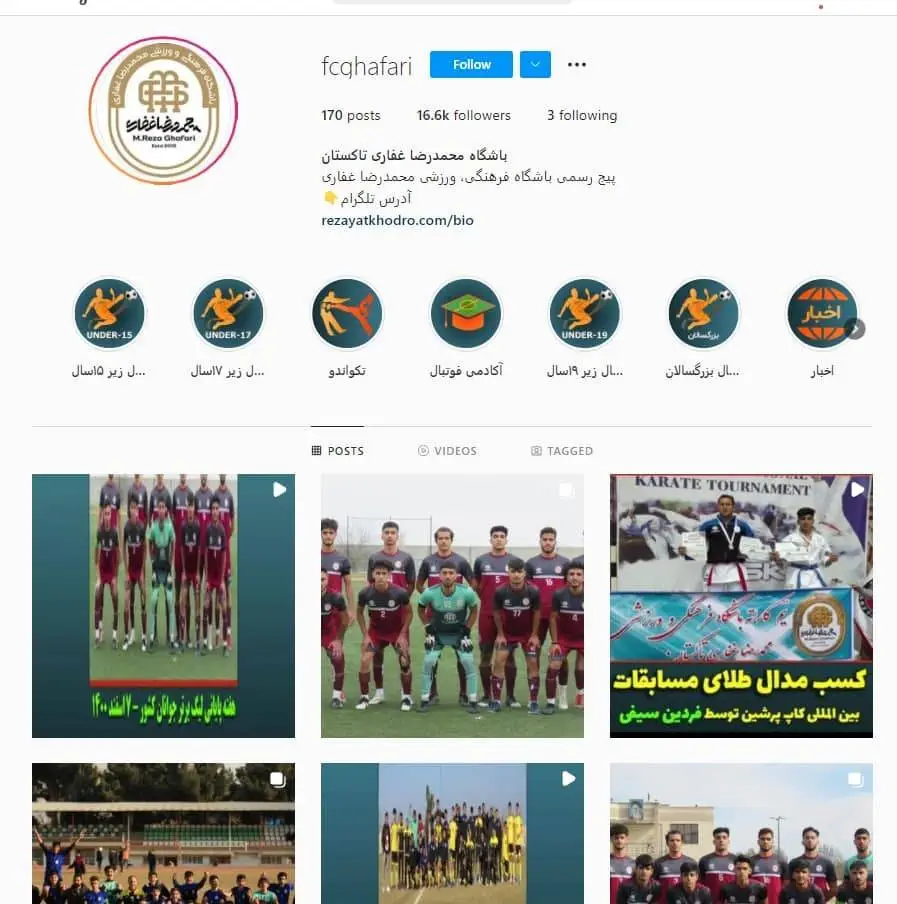View the profile picture story

(163, 110)
